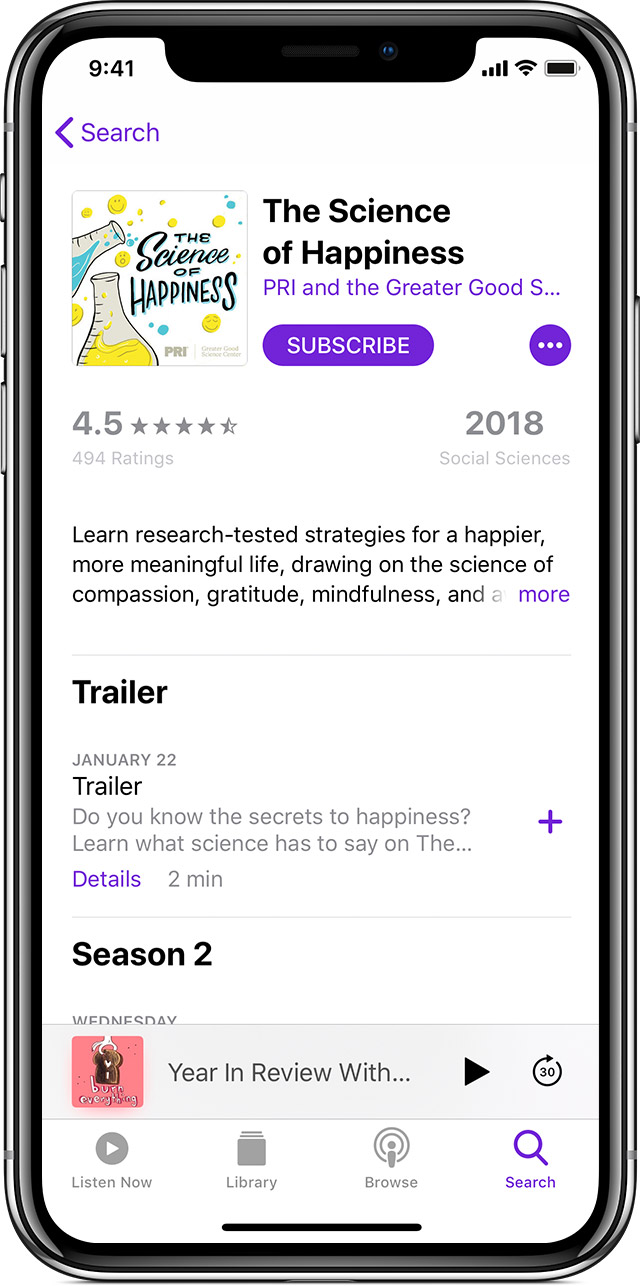Go back to Search
Viewport: 640px width, 1286px height.
click(107, 132)
